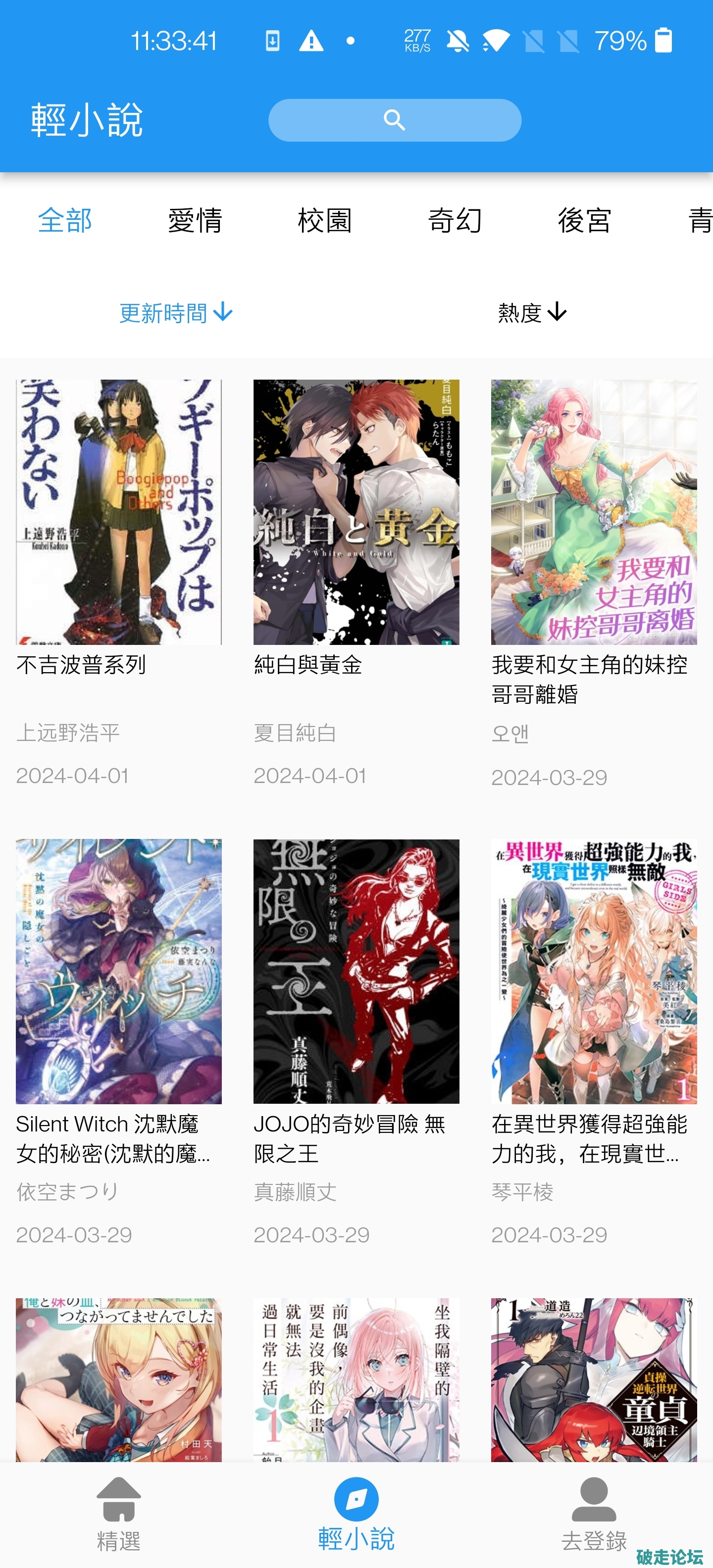The width and height of the screenshot is (713, 1568).
Task: Open the search icon in the top bar
Action: point(395,120)
